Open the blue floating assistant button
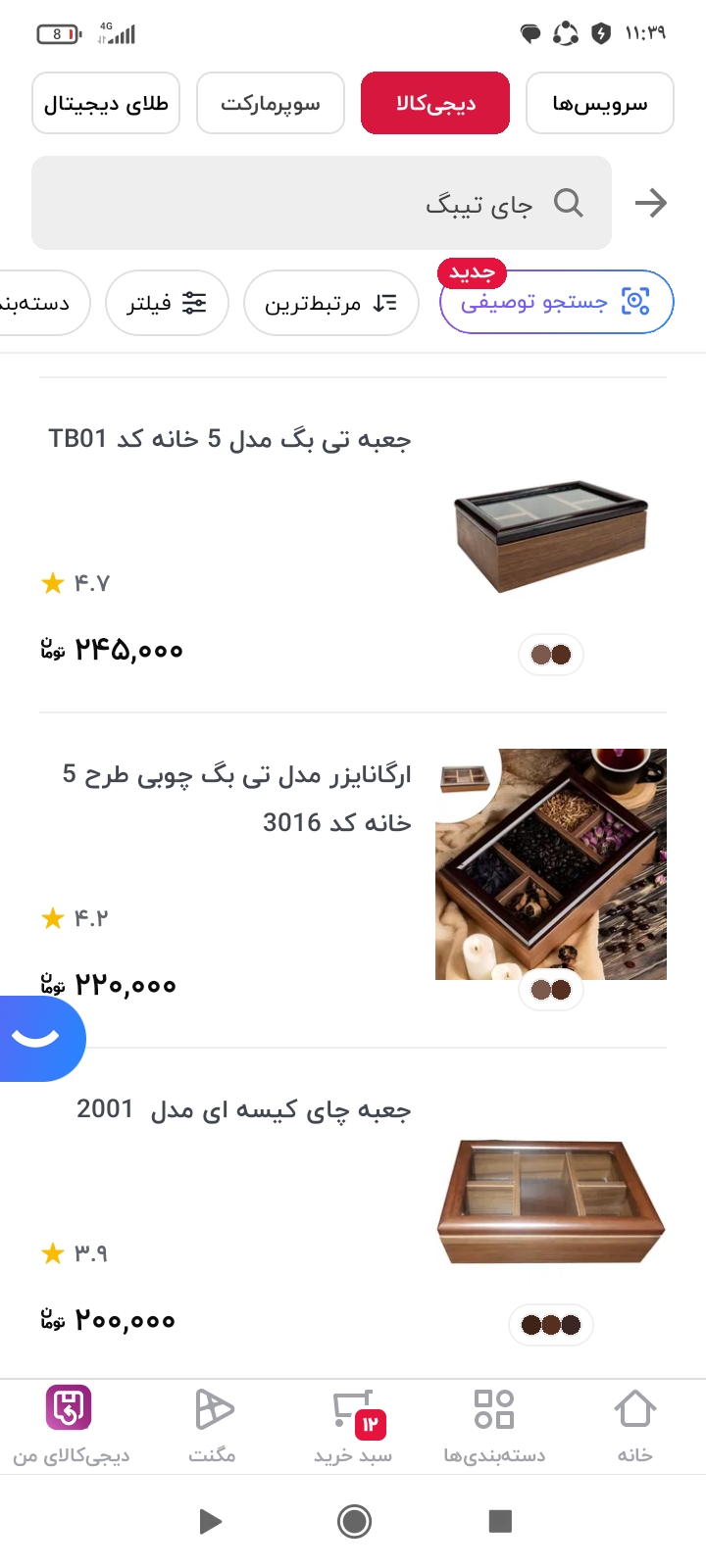This screenshot has width=706, height=1568. 37,1038
